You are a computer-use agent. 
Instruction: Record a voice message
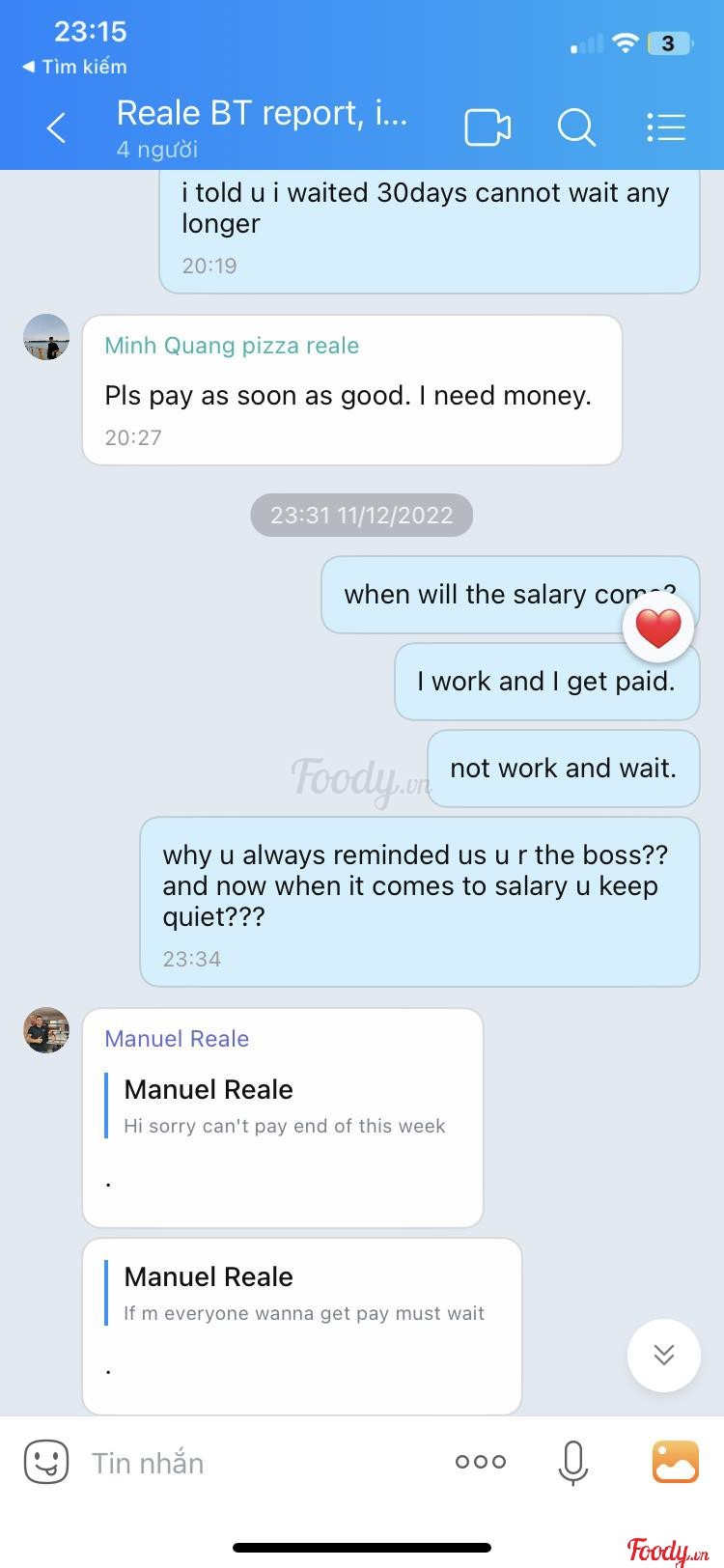(573, 1462)
